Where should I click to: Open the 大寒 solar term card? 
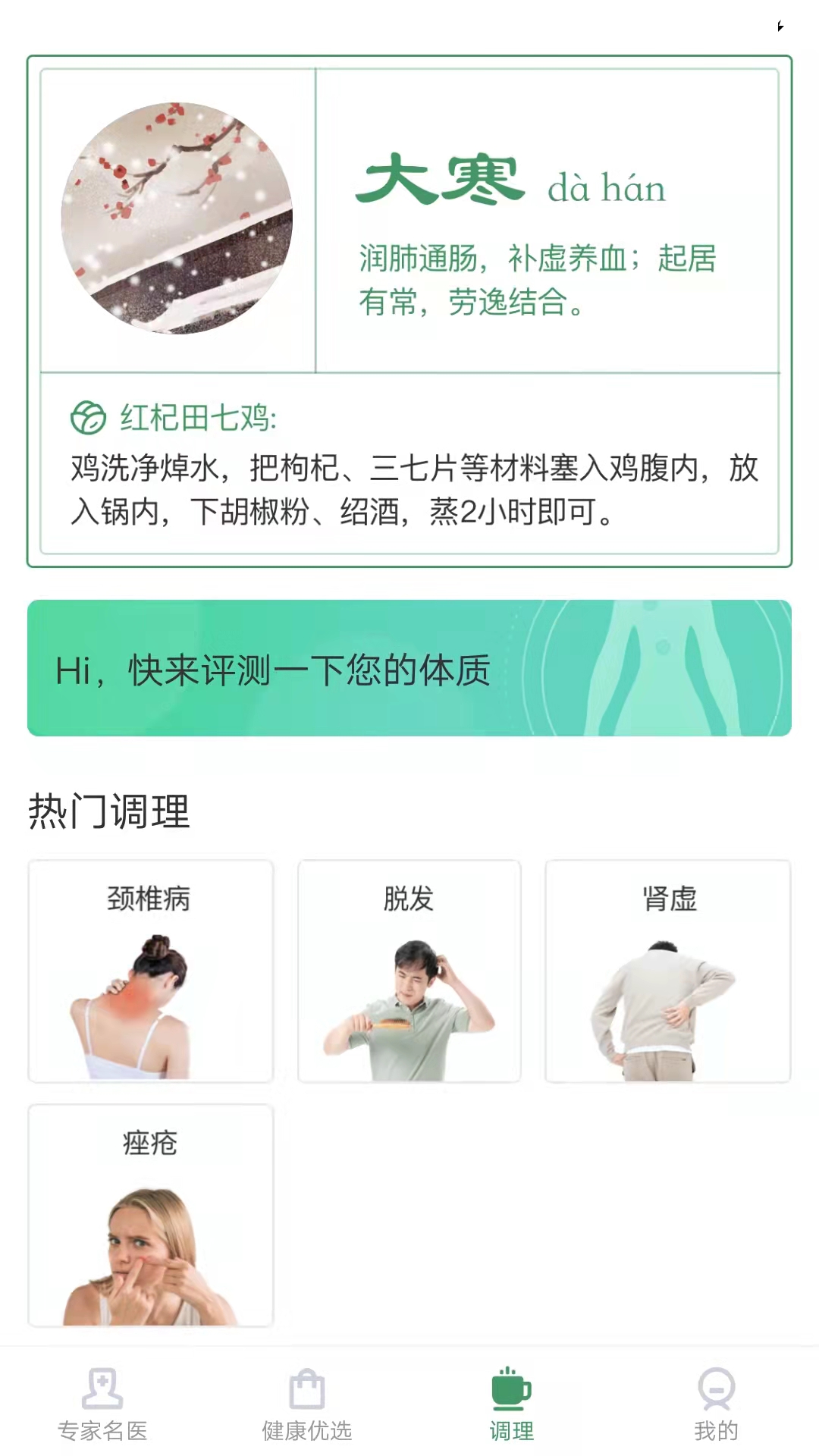[x=409, y=311]
